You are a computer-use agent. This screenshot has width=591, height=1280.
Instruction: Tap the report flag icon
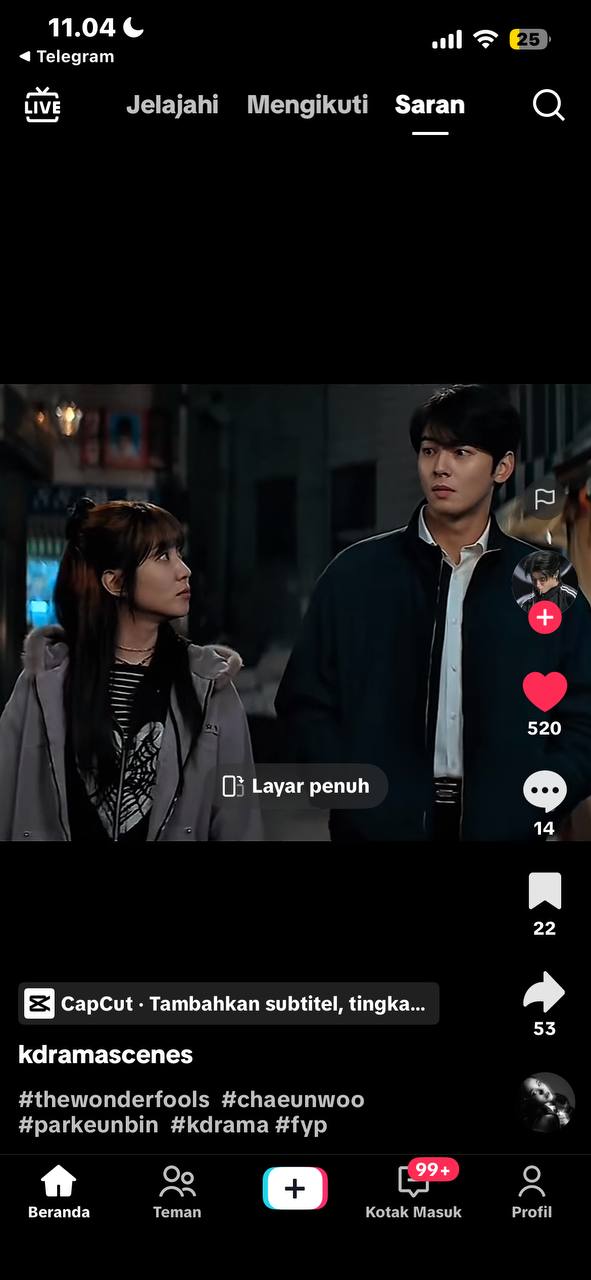[x=545, y=499]
